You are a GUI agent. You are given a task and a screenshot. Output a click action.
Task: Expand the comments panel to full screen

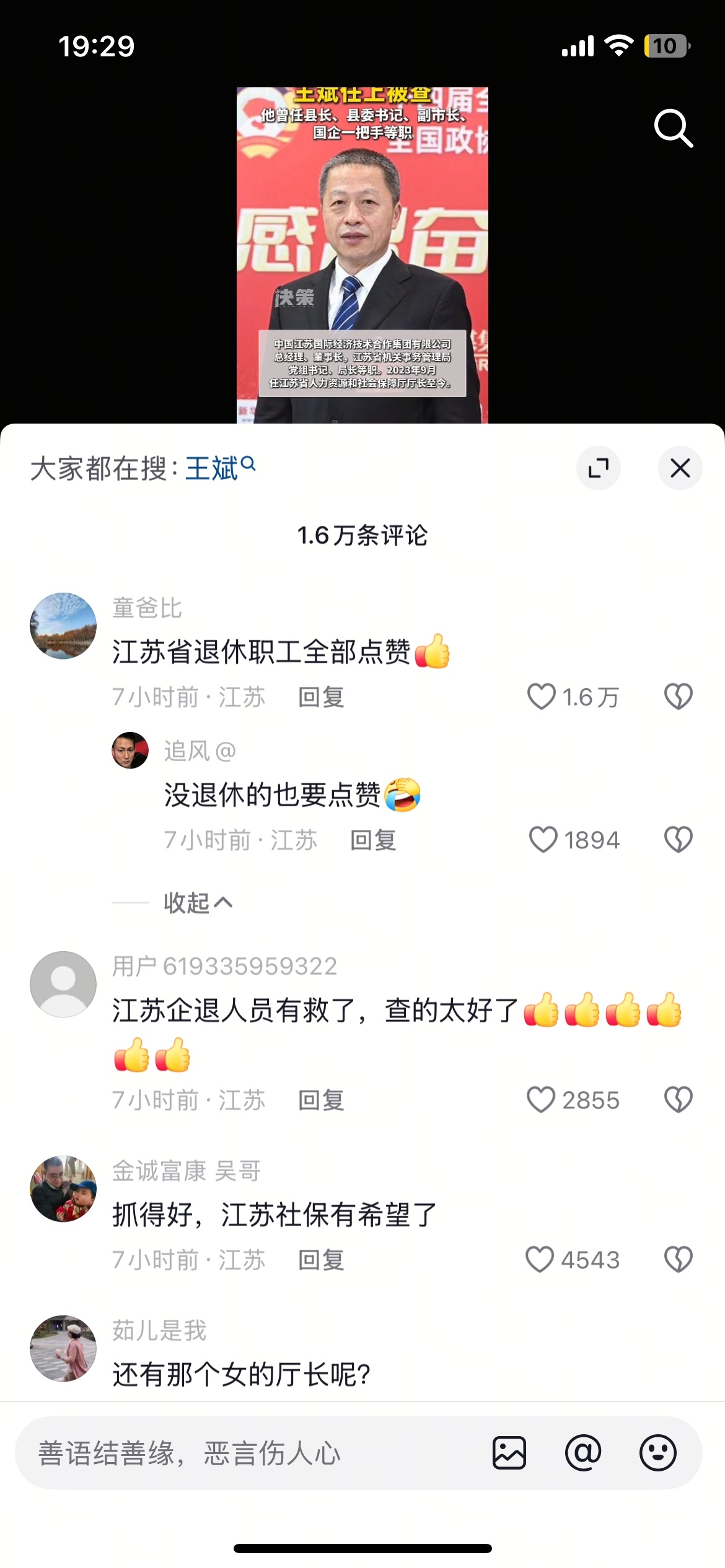coord(598,468)
